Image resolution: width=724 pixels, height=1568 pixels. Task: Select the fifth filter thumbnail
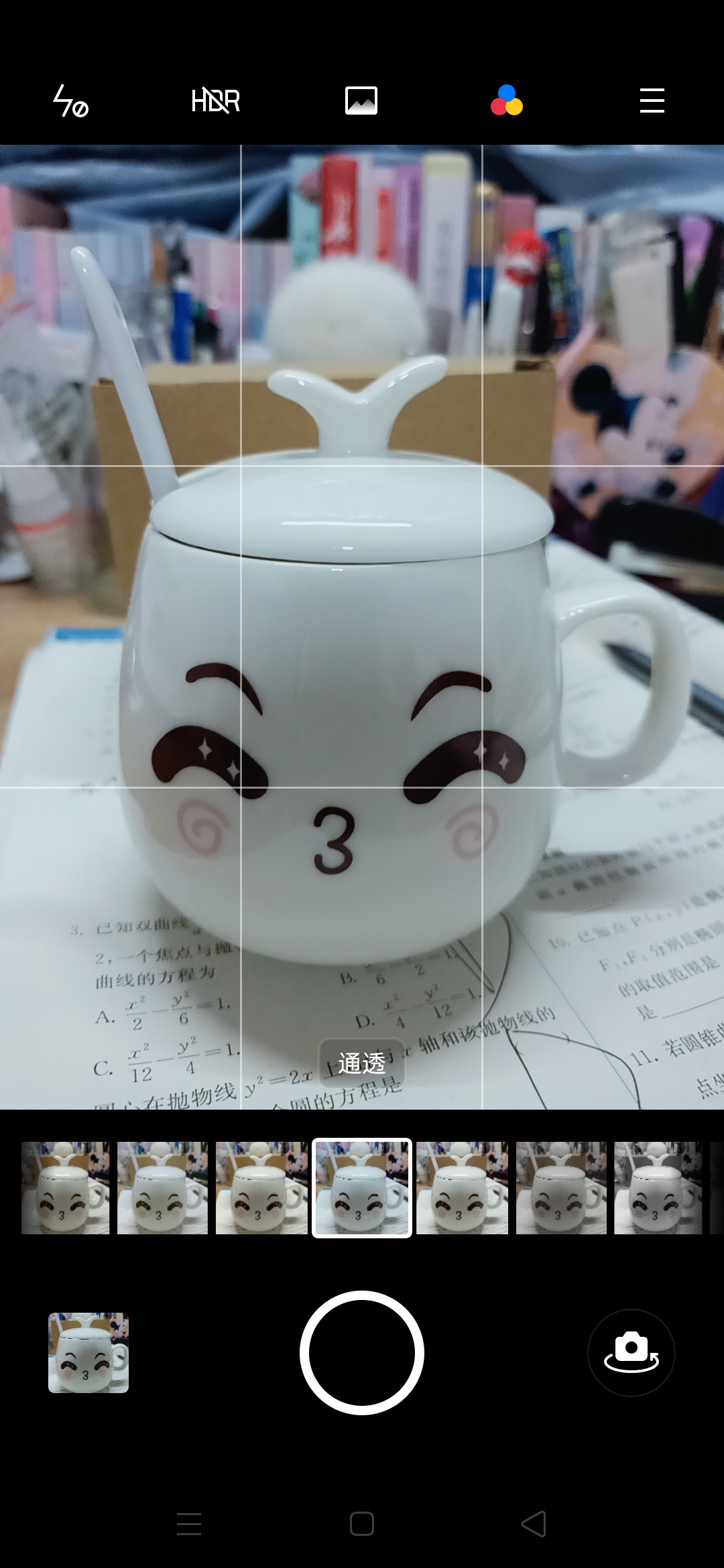coord(462,1188)
